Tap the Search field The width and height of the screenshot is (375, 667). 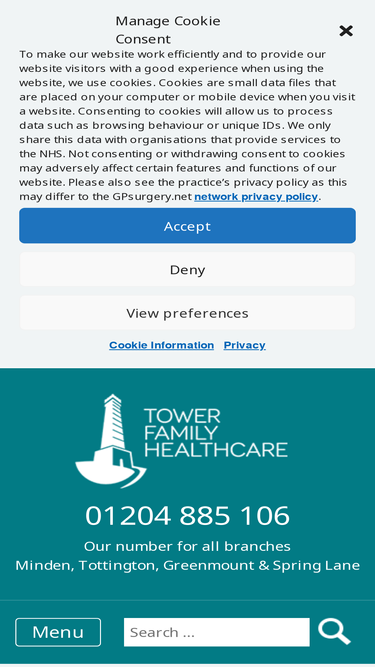217,632
